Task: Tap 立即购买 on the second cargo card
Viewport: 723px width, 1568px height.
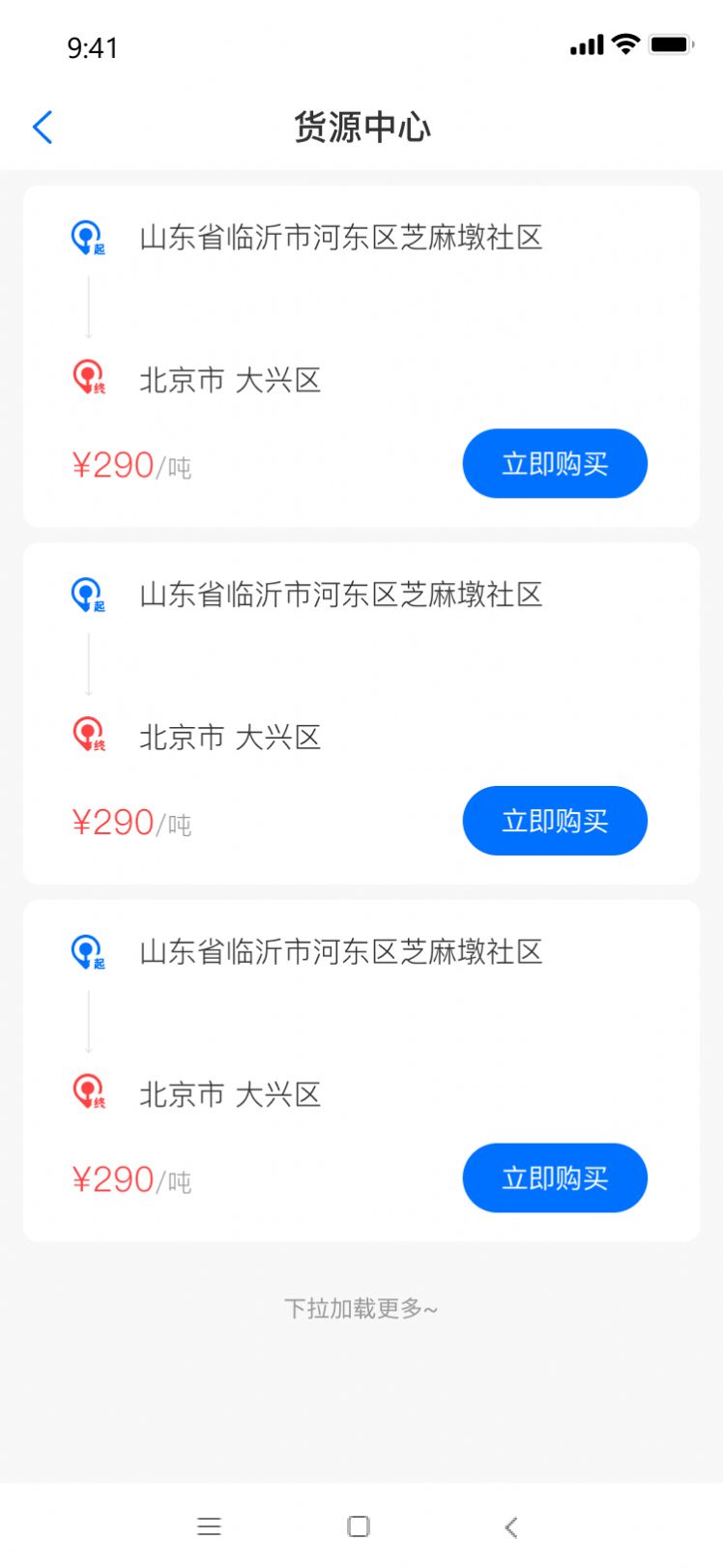Action: point(554,821)
